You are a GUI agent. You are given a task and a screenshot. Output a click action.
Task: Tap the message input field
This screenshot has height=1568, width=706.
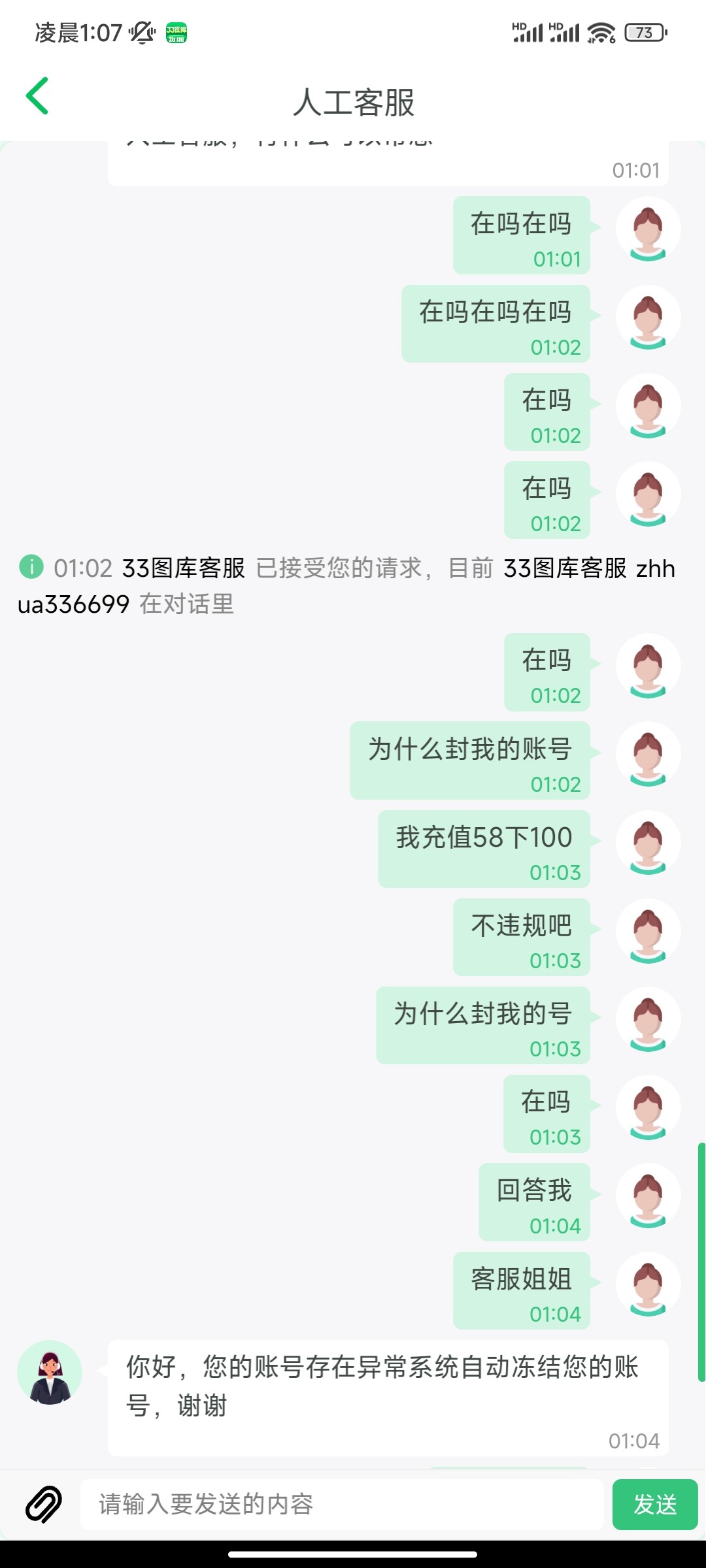click(x=341, y=1504)
